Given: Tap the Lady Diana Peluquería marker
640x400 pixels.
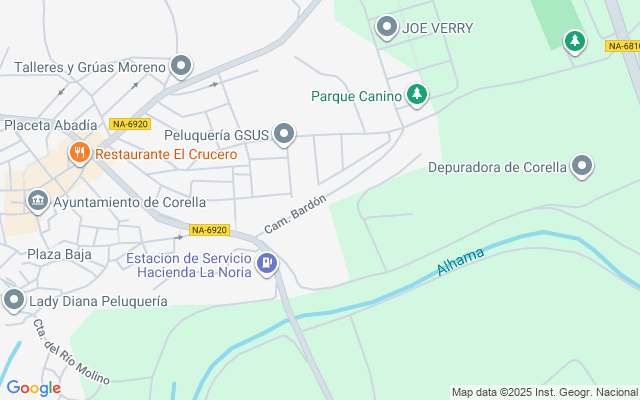Looking at the screenshot, I should 14,300.
